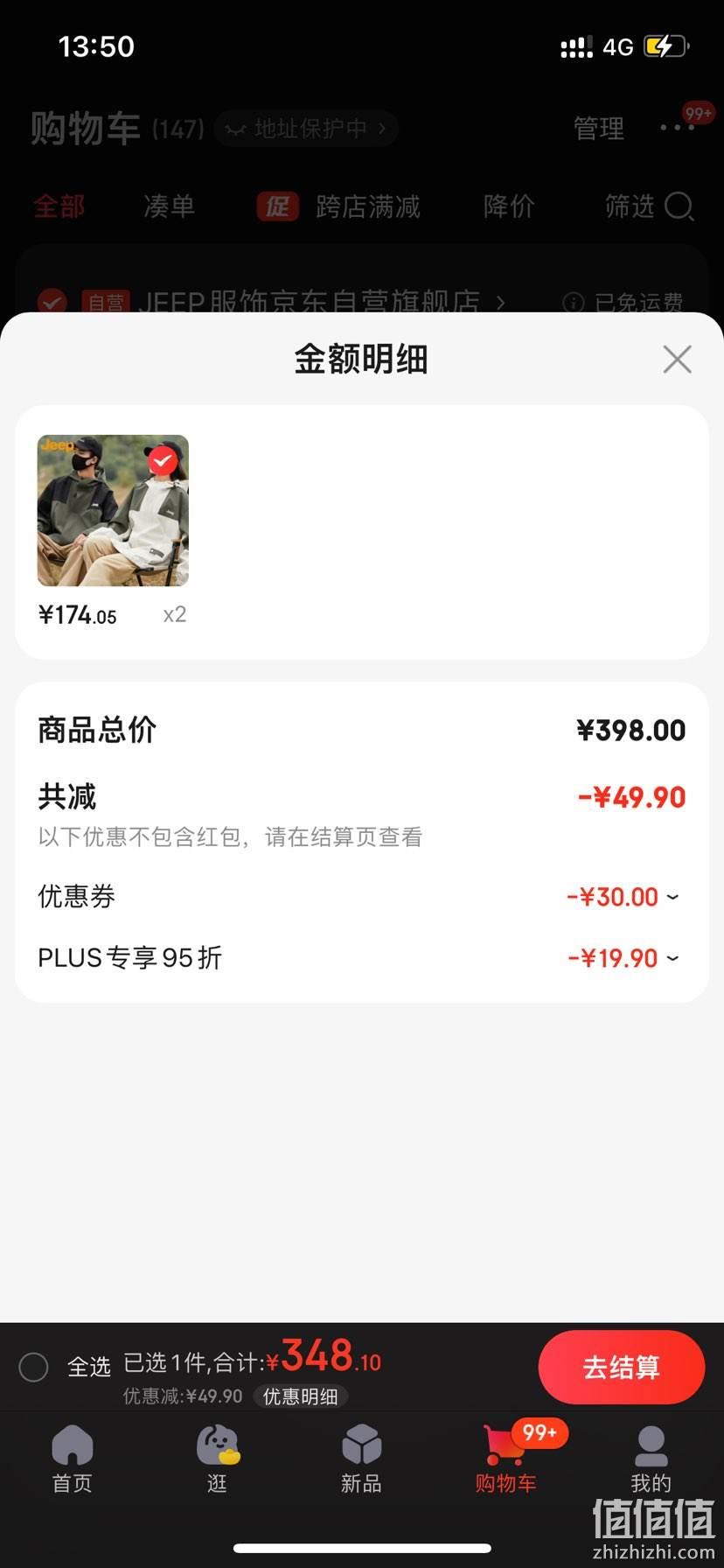This screenshot has height=1568, width=724.
Task: Toggle the 全选 select-all checkbox
Action: pos(33,1367)
